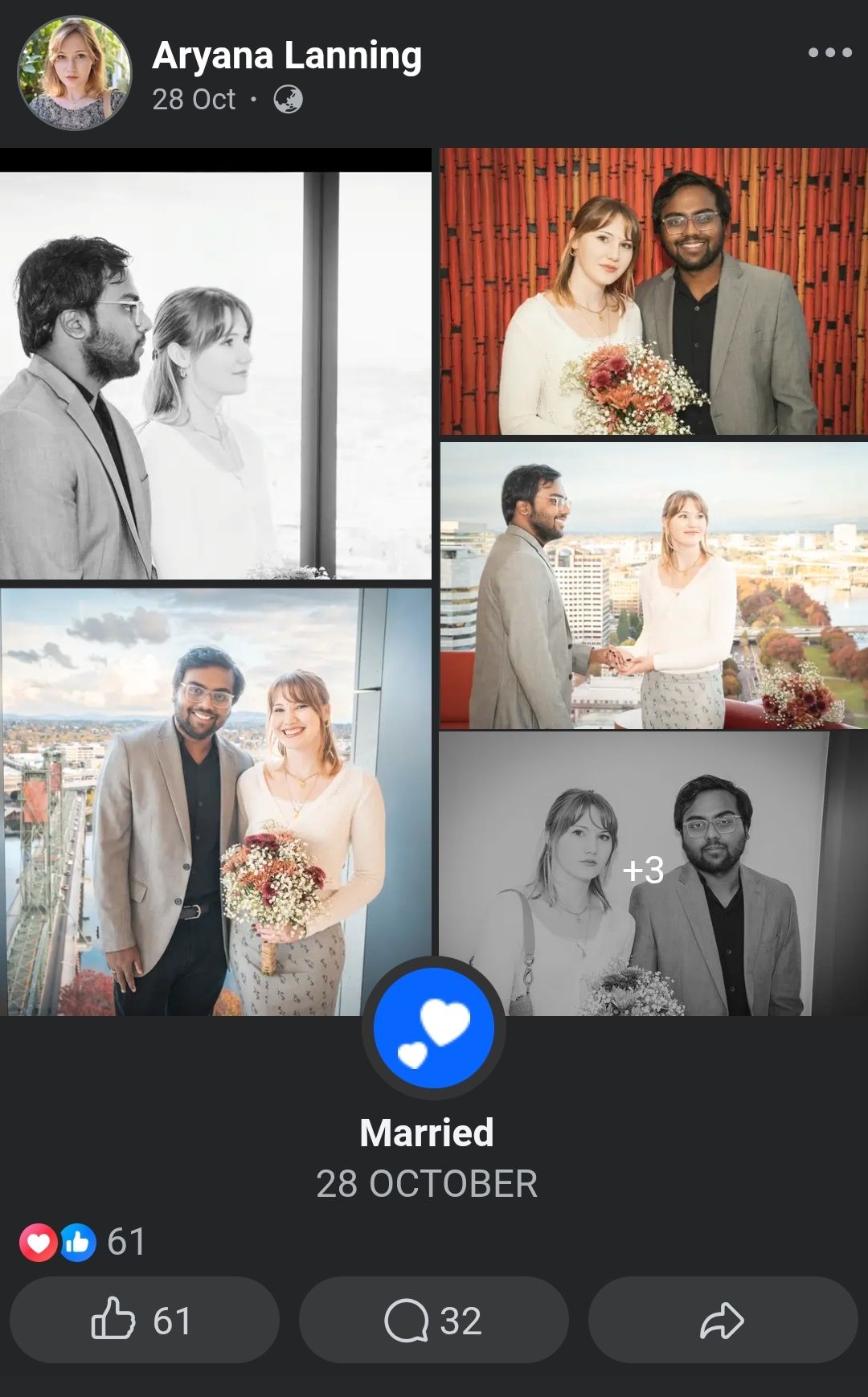868x1397 pixels.
Task: Open the 32 comments
Action: [x=433, y=1321]
